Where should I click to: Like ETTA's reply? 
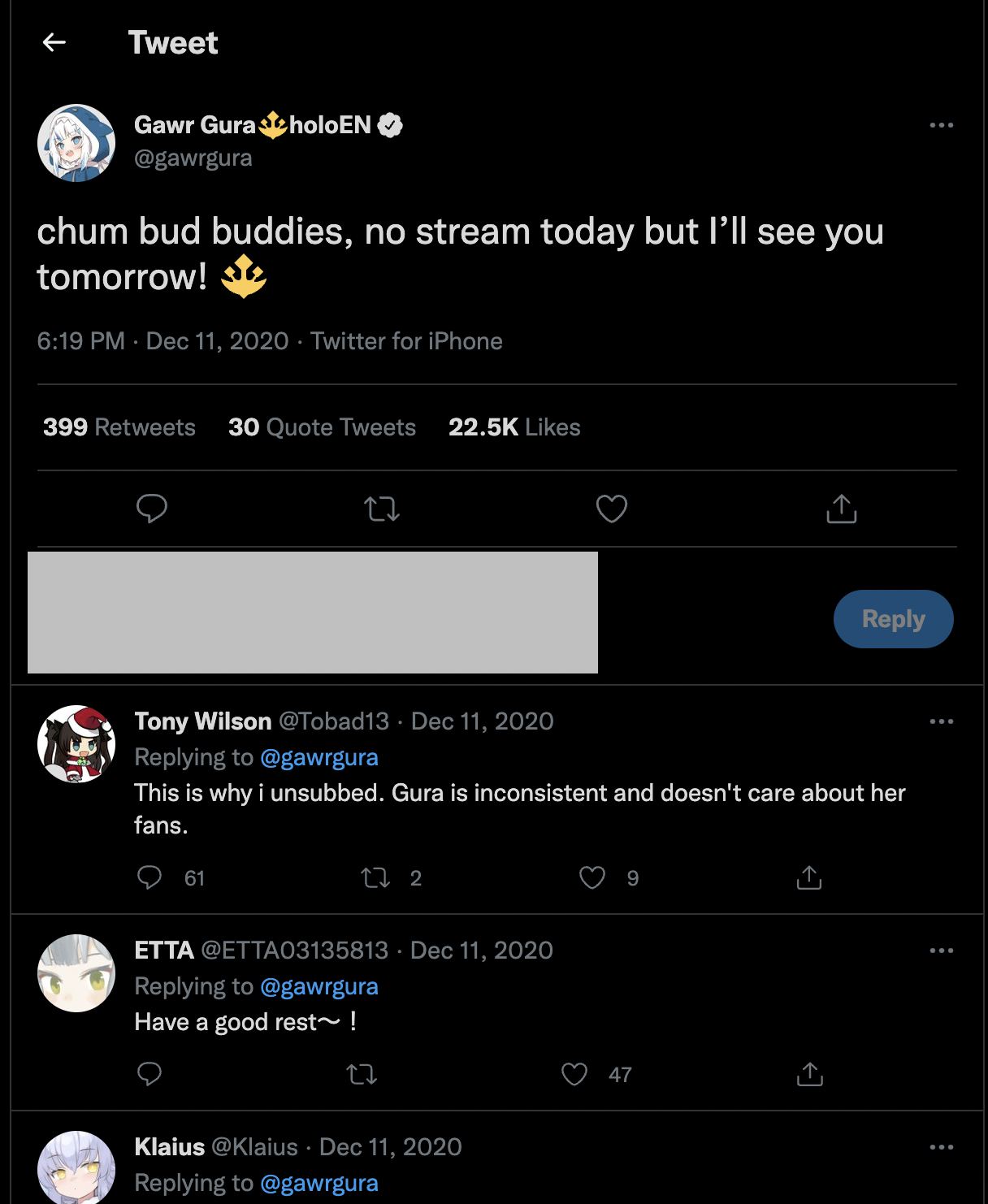tap(574, 1074)
